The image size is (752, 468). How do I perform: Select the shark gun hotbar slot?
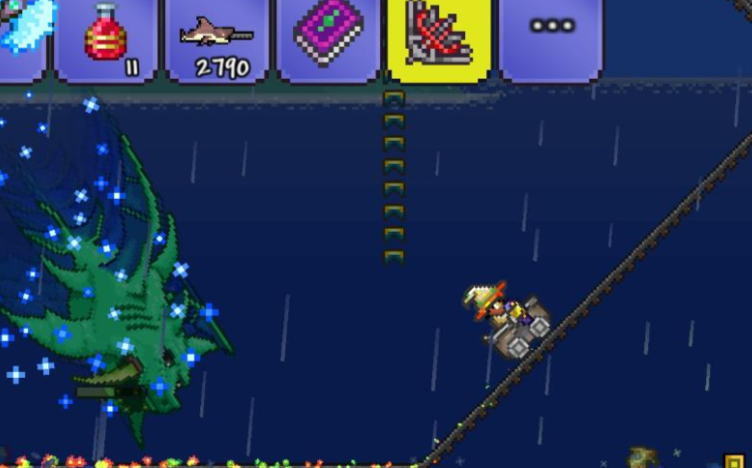coord(216,37)
